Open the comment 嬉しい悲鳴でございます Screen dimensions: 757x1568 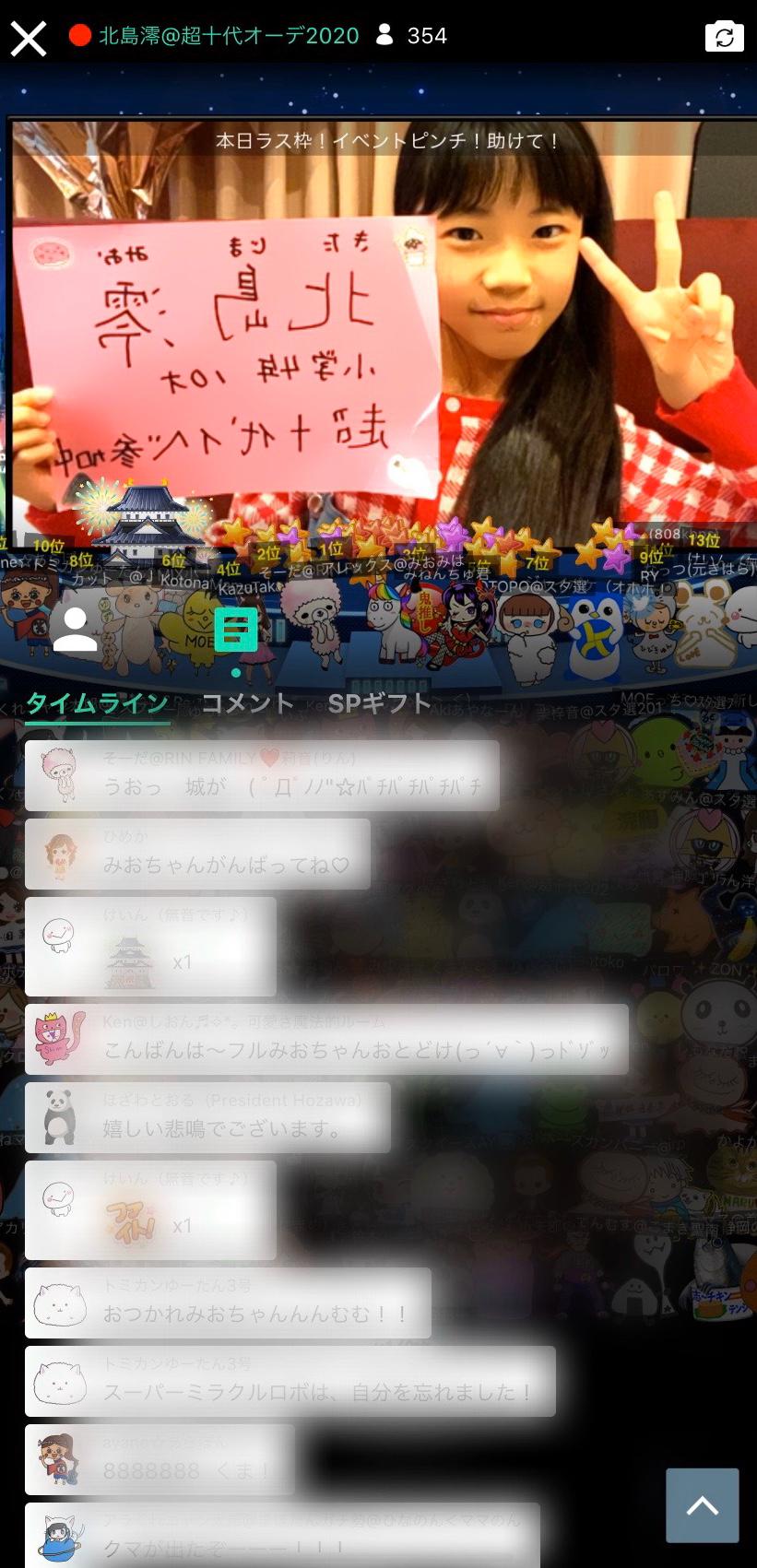pos(208,1118)
